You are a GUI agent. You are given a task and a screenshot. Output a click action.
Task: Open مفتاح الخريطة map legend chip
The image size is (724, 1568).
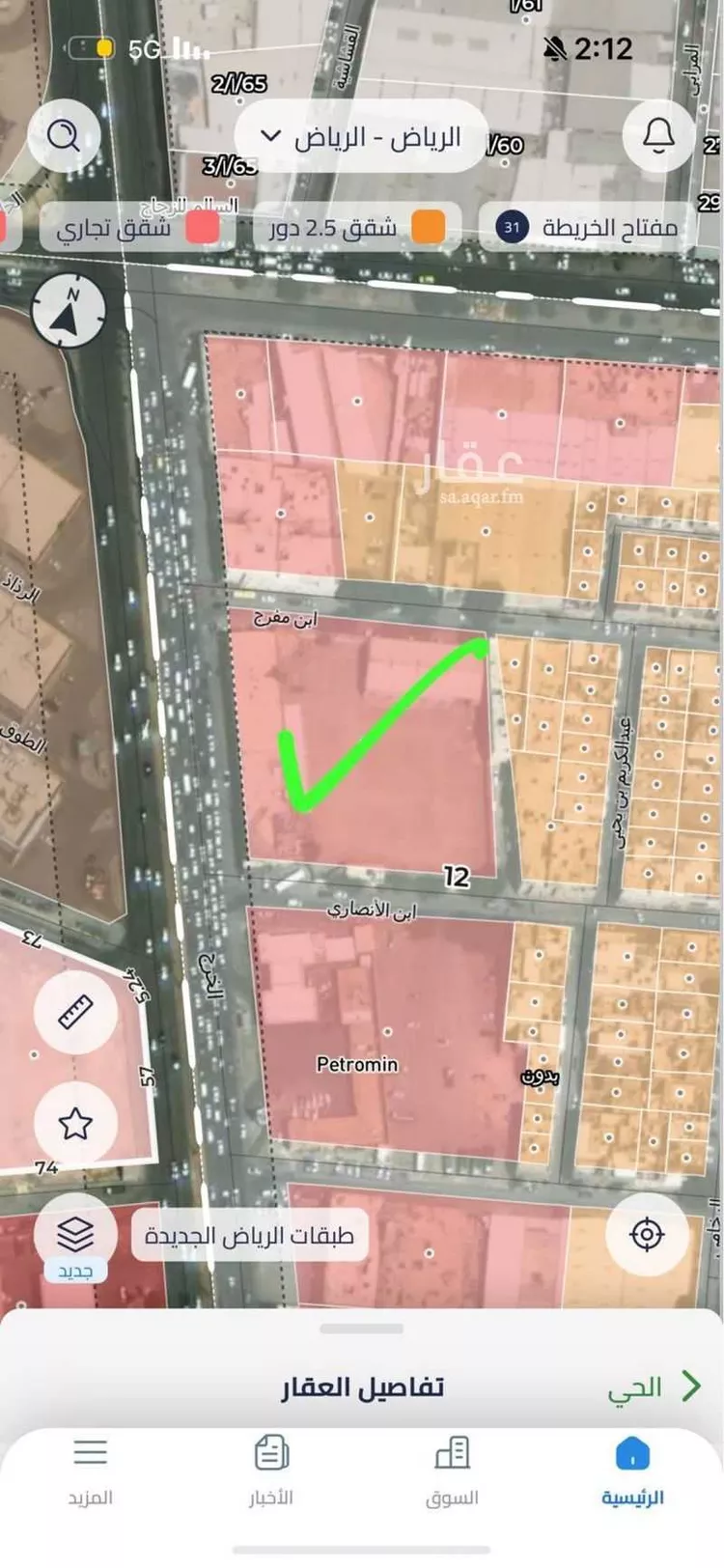pyautogui.click(x=587, y=228)
